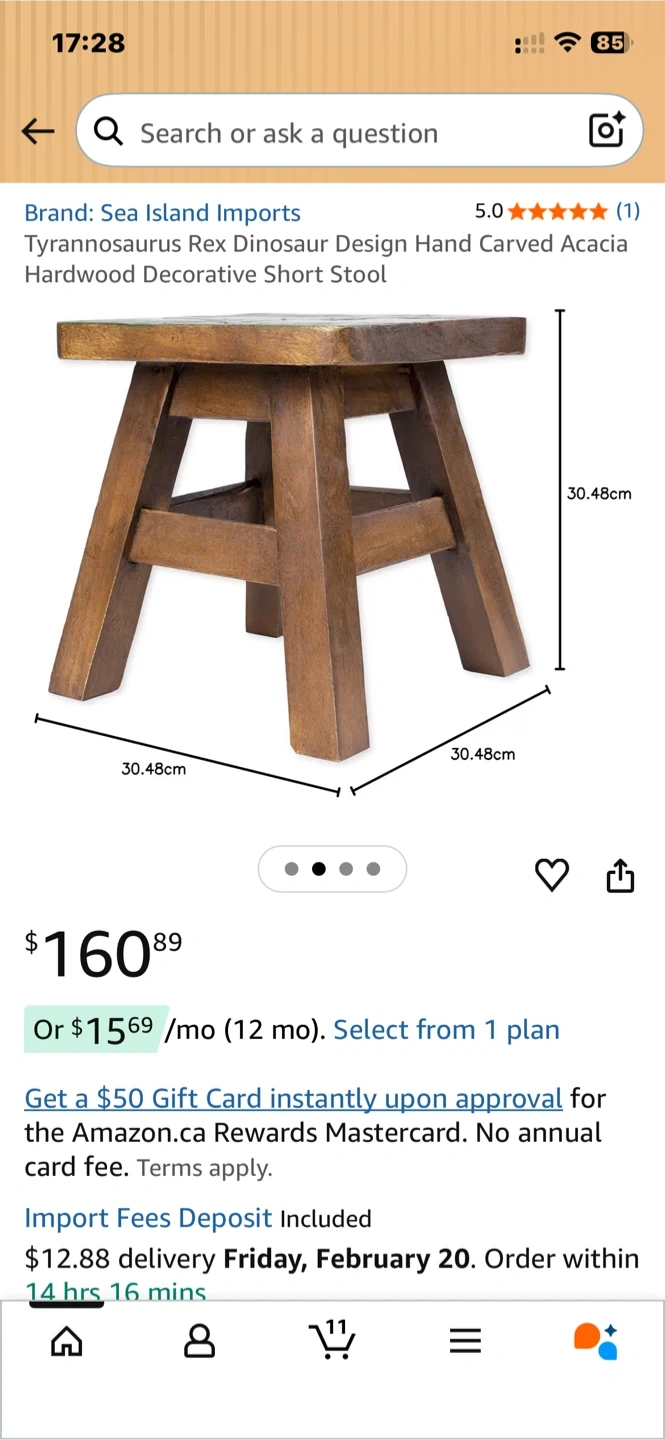Tap the search or ask a question field
The width and height of the screenshot is (665, 1440).
pos(330,133)
